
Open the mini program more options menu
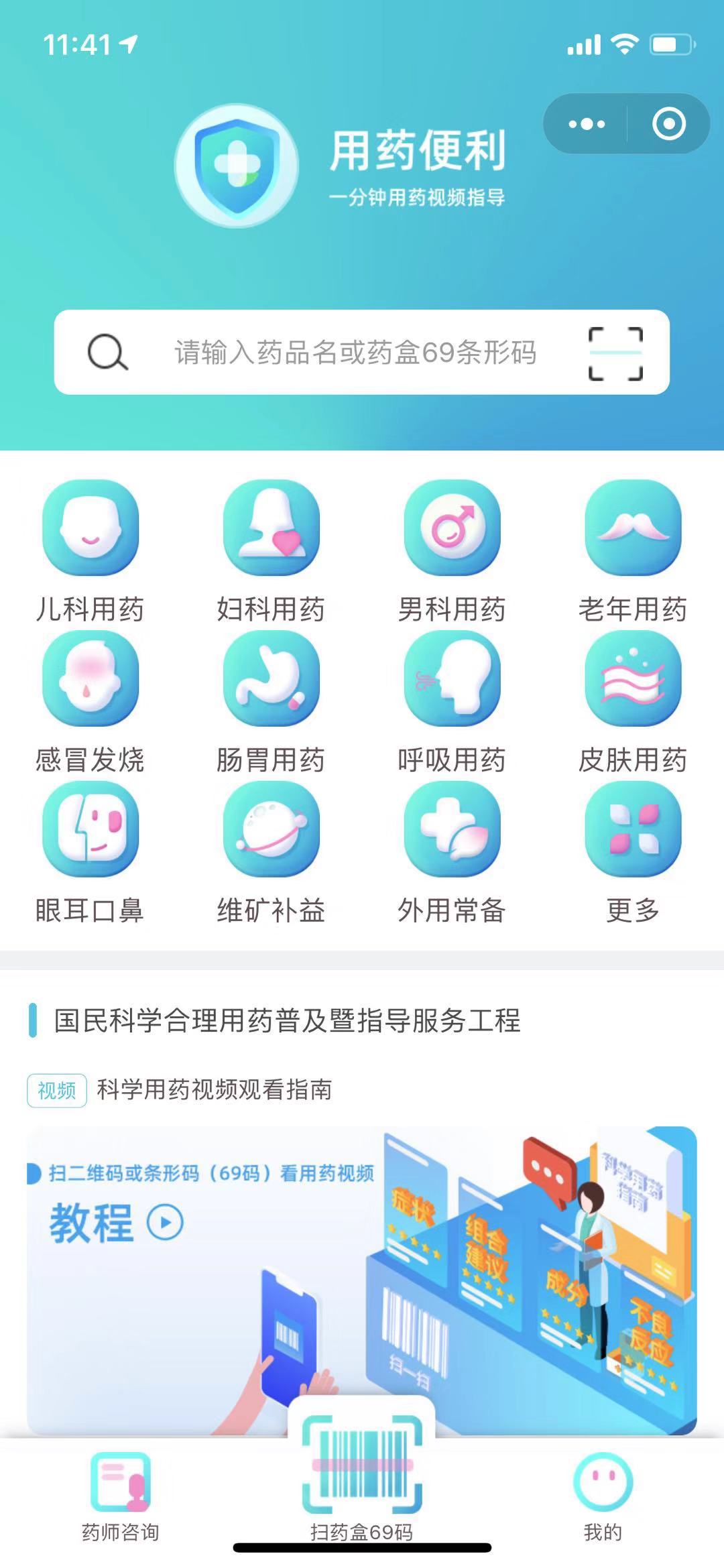(587, 124)
